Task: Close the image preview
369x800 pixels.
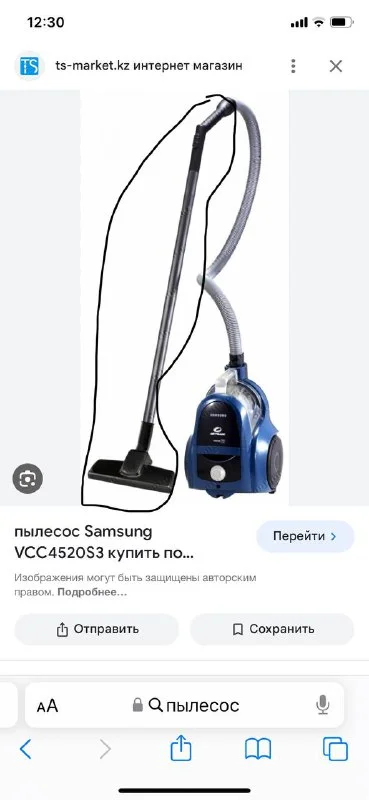Action: pyautogui.click(x=335, y=66)
